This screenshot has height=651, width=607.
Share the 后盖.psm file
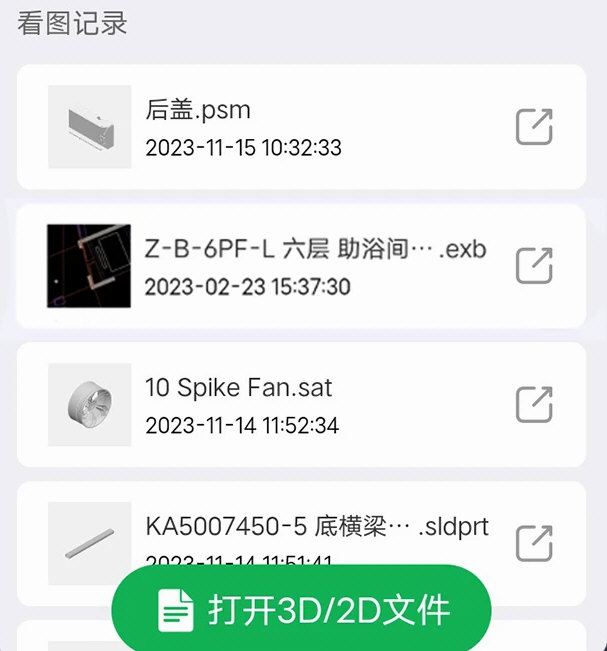pos(534,128)
